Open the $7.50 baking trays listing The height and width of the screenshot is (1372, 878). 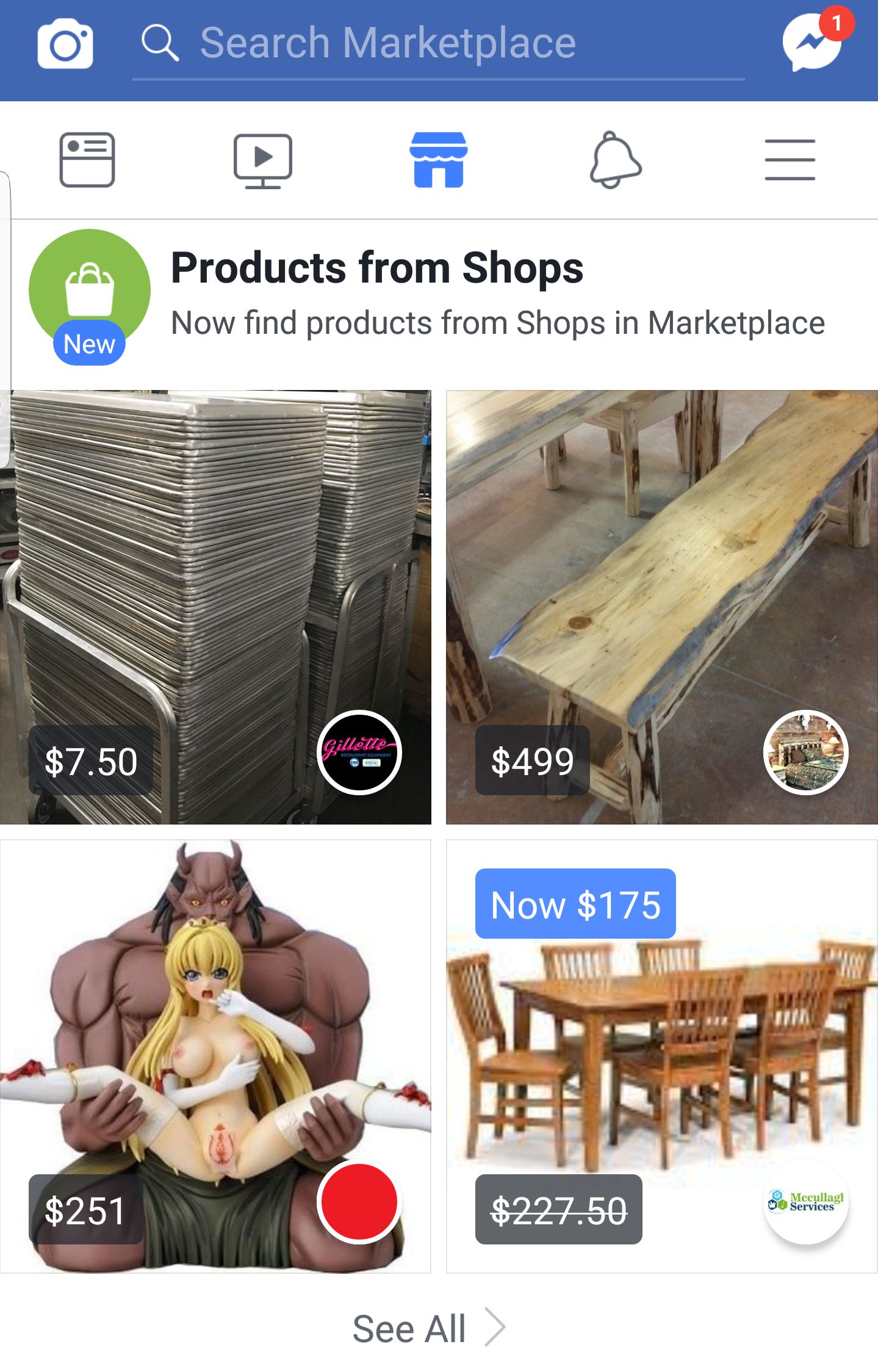click(215, 607)
